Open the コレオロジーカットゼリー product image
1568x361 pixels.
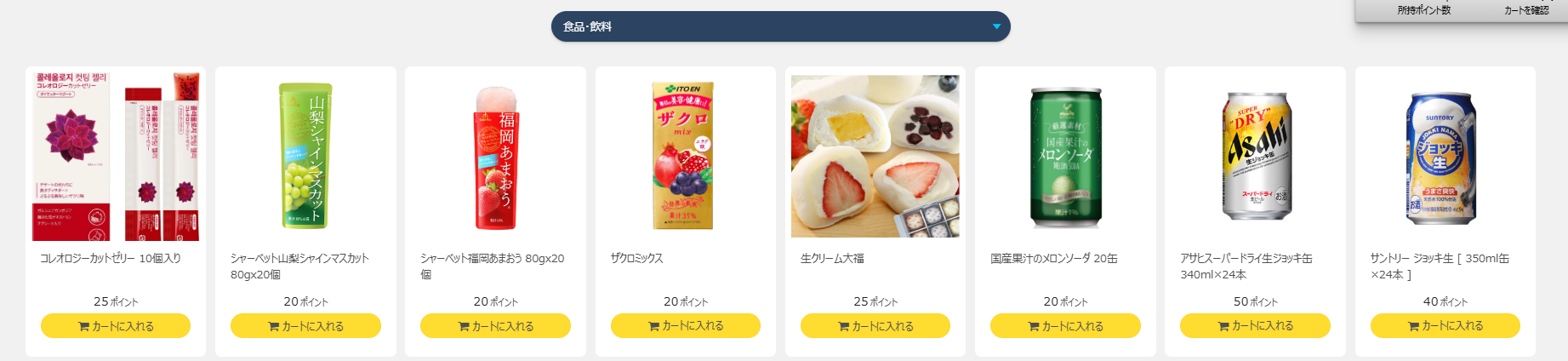[116, 157]
